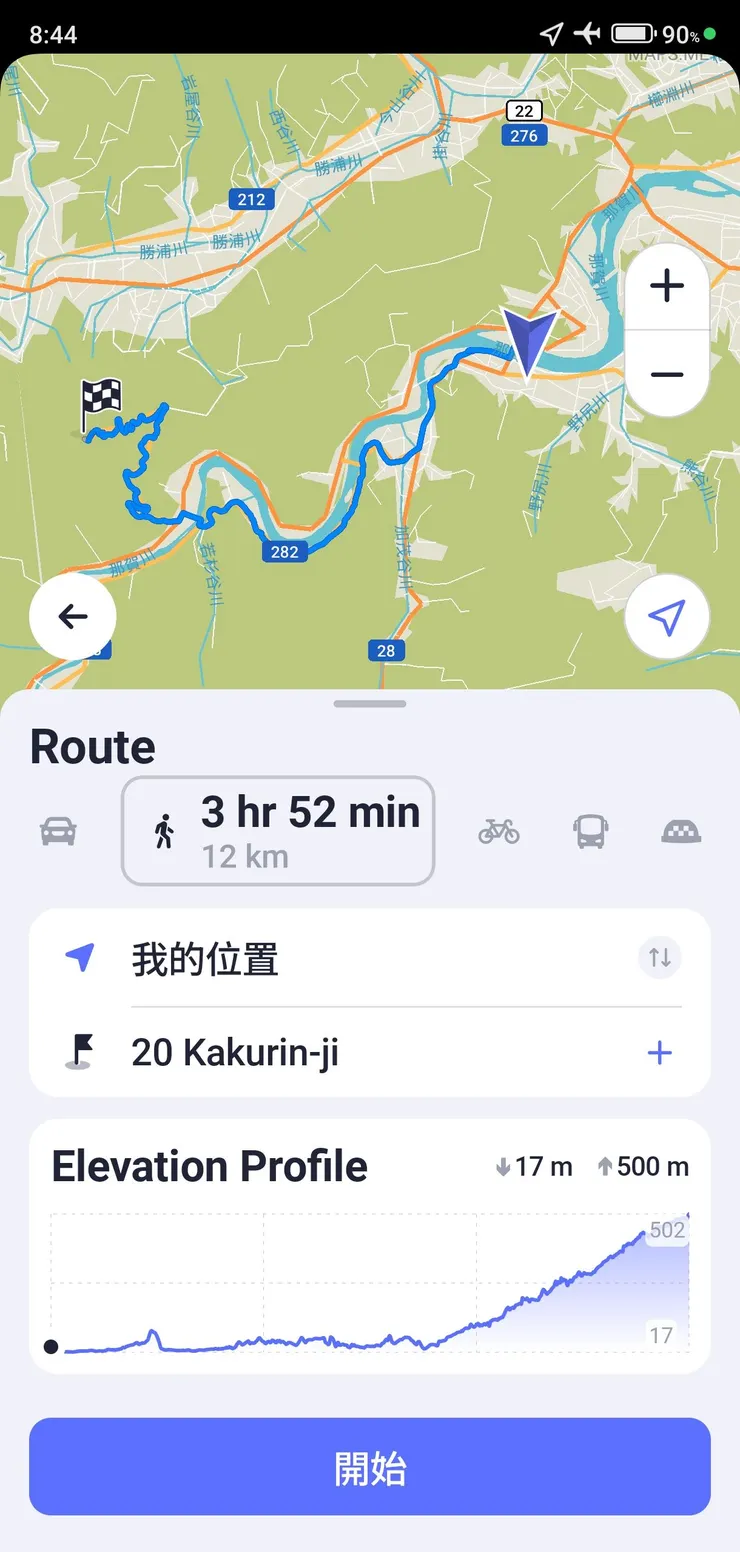Toggle walking mode showing 3 hr 52 min

277,831
